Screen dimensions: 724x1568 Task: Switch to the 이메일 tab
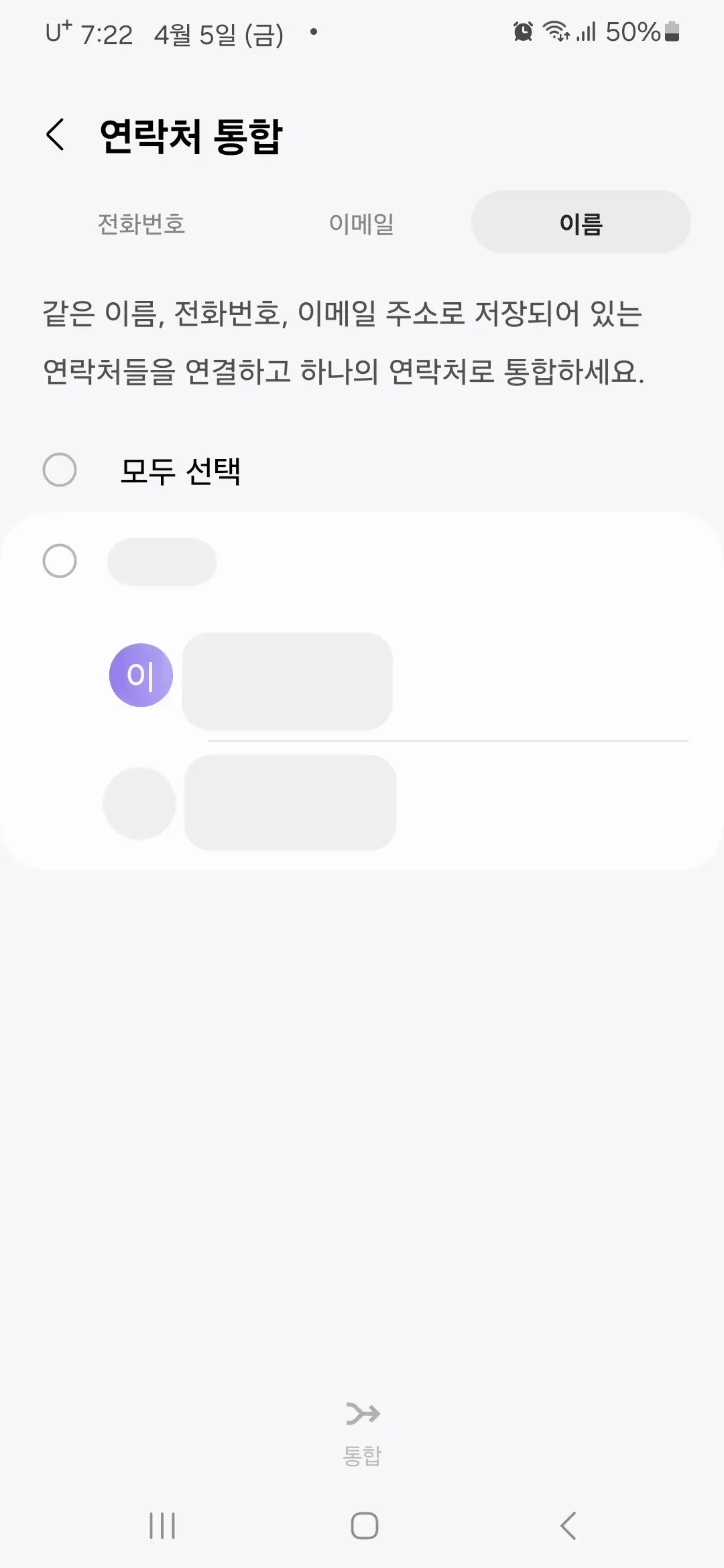(x=362, y=224)
